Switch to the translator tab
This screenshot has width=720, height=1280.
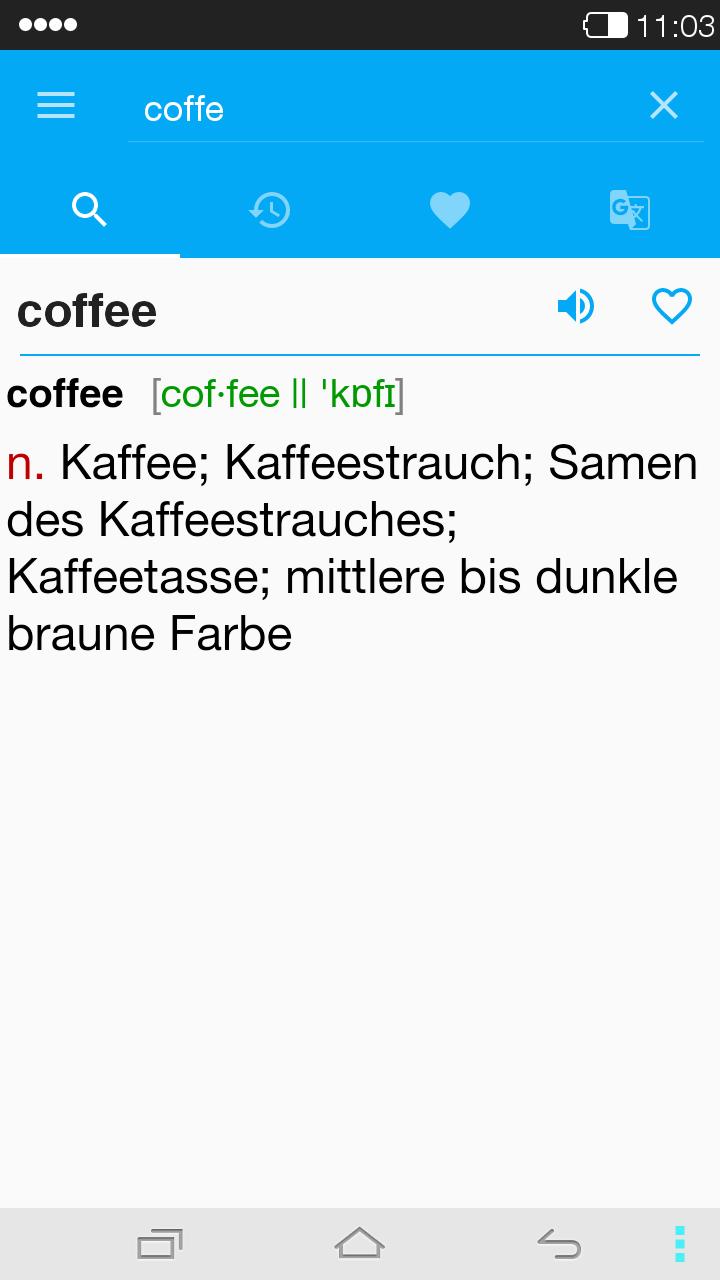click(x=630, y=210)
